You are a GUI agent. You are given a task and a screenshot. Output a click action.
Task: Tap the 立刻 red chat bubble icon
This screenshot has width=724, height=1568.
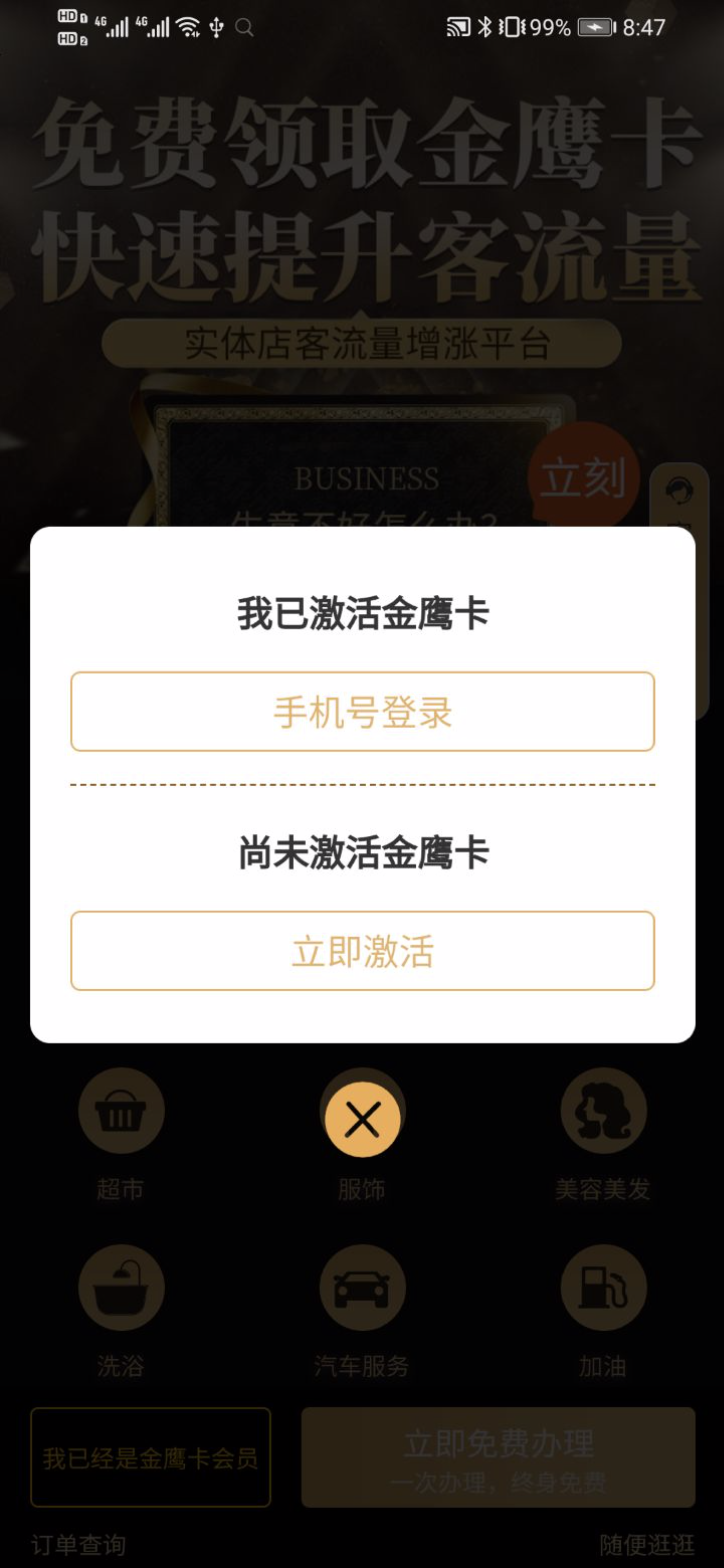(585, 478)
